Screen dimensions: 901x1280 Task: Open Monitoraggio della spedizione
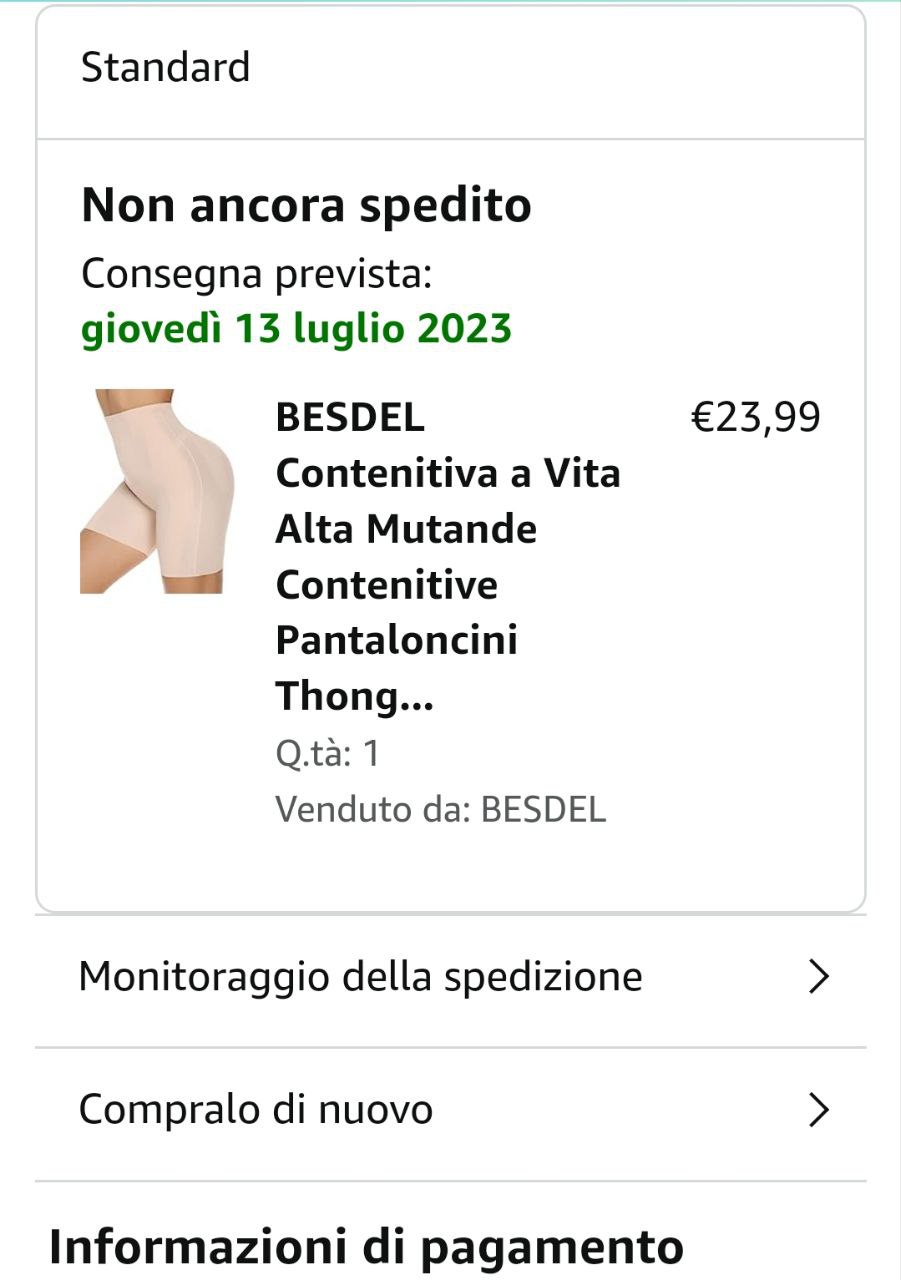450,977
